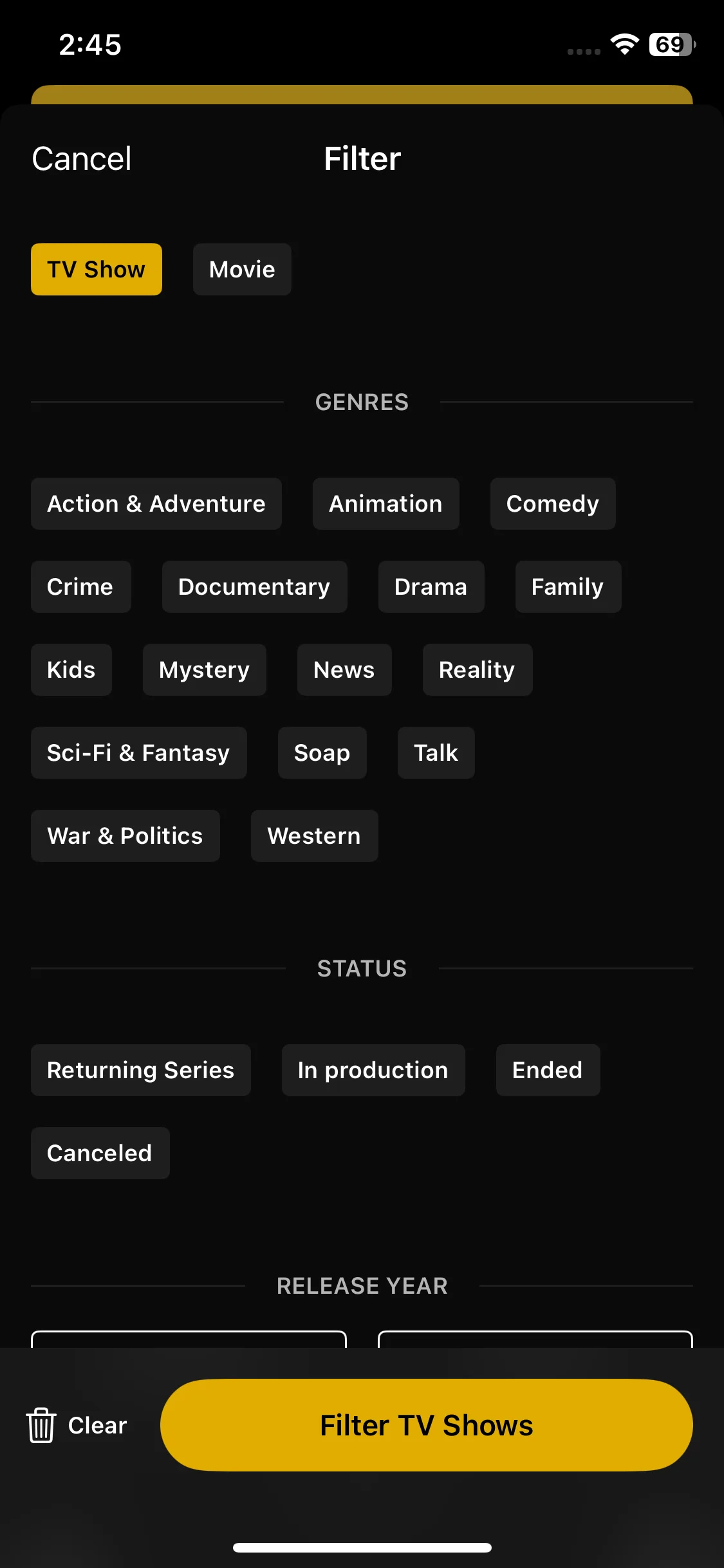The width and height of the screenshot is (724, 1568).
Task: Cancel the filter dialog
Action: [x=82, y=159]
